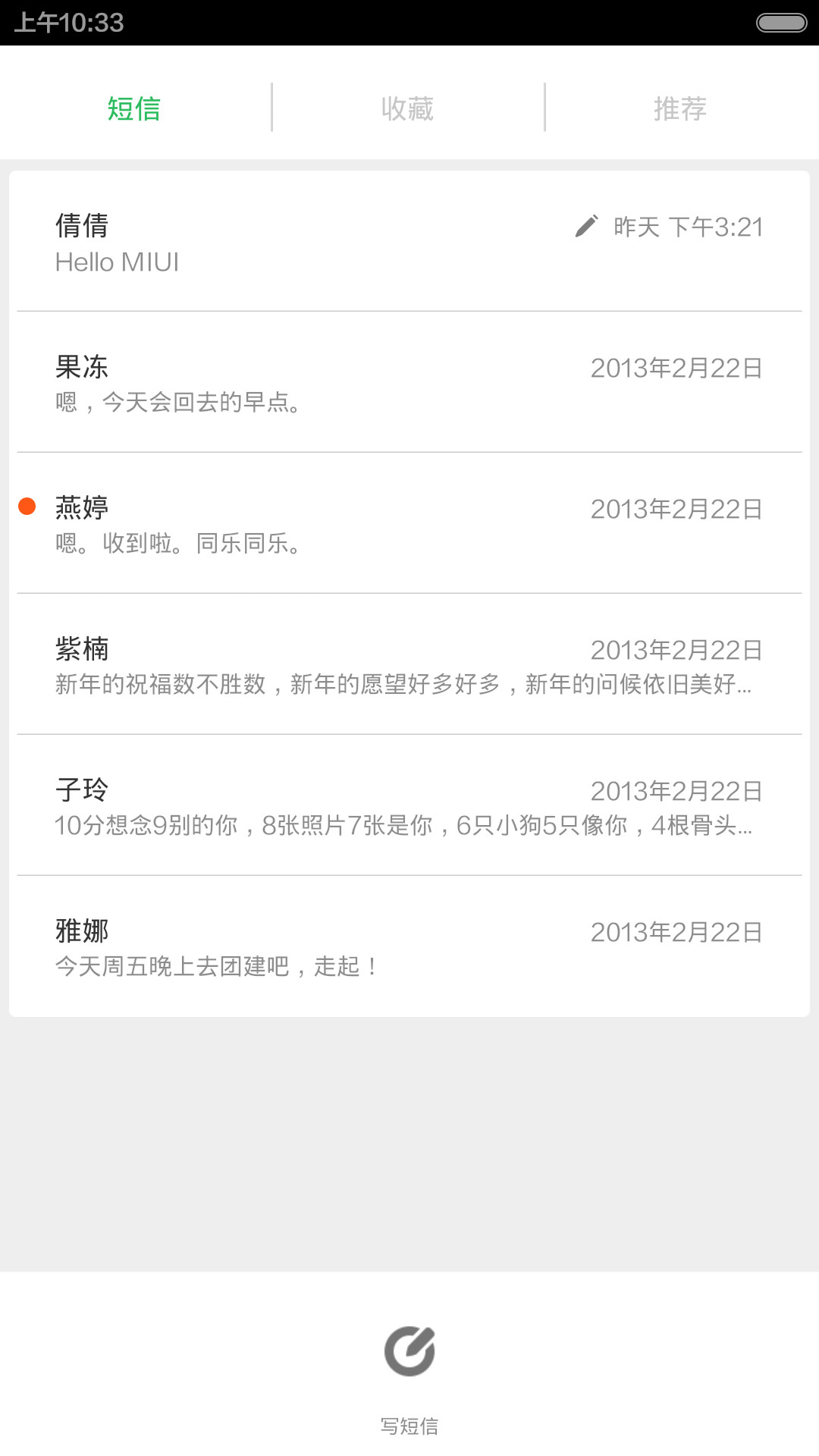Screen dimensions: 819x1456
Task: Open the message thread from 果冻
Action: point(409,382)
